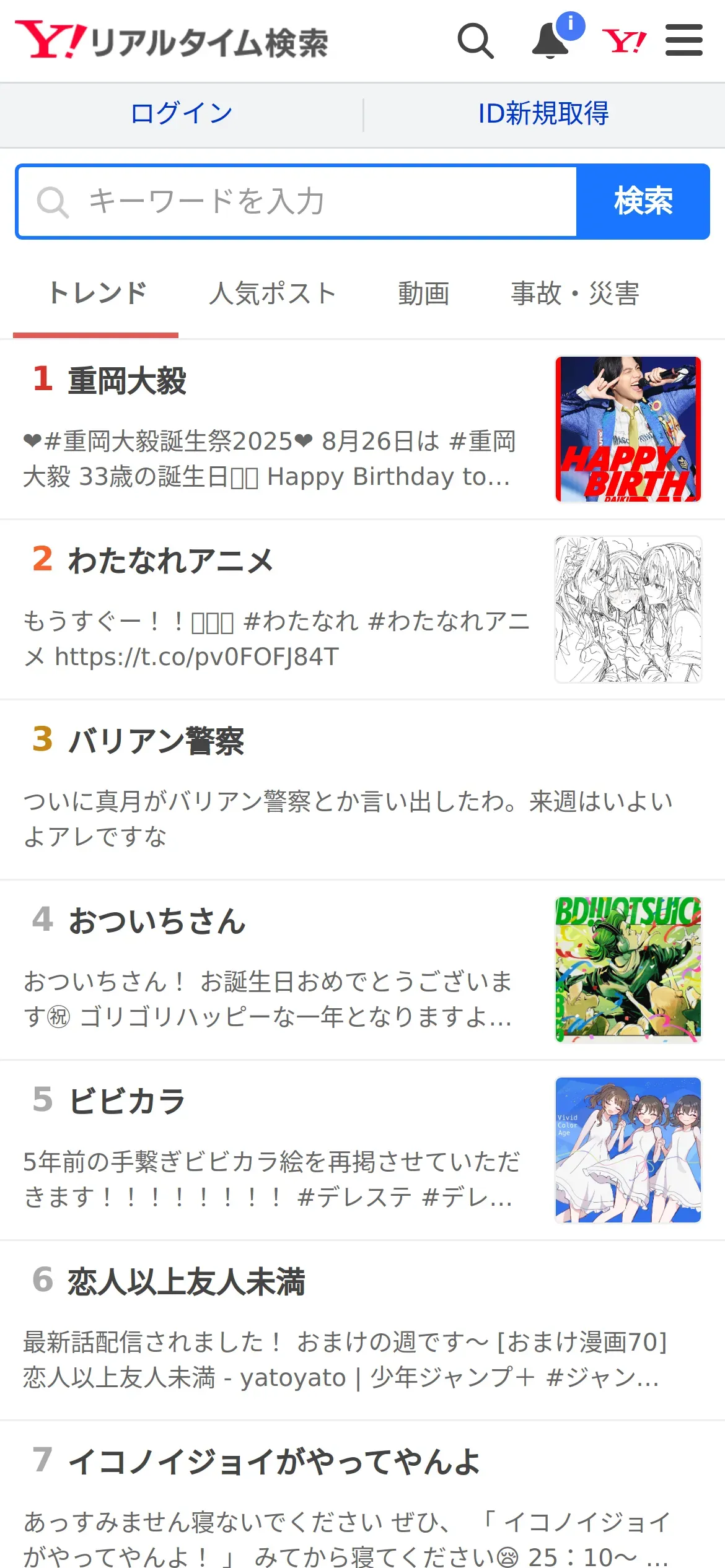
Task: Tap ID新規取得 to create an account
Action: [x=543, y=114]
